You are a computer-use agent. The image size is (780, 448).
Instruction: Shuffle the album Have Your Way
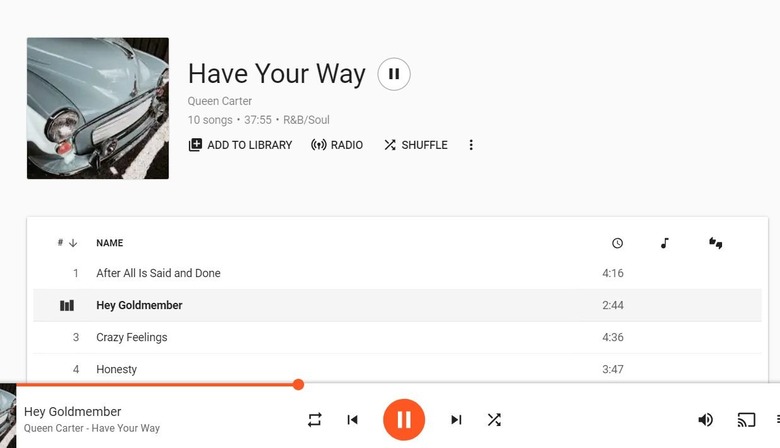pyautogui.click(x=415, y=145)
